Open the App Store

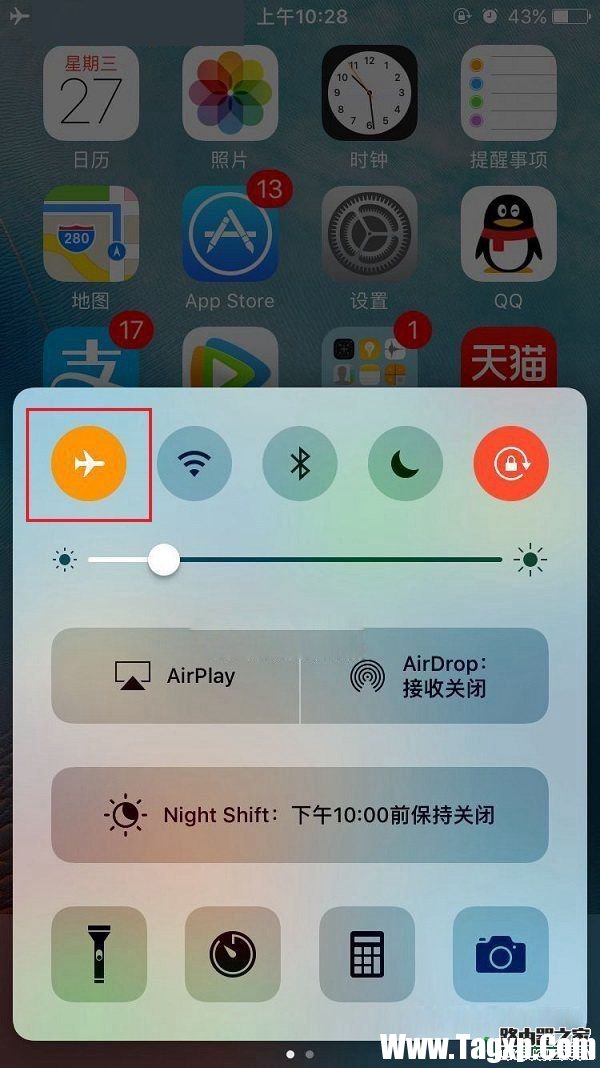[230, 232]
